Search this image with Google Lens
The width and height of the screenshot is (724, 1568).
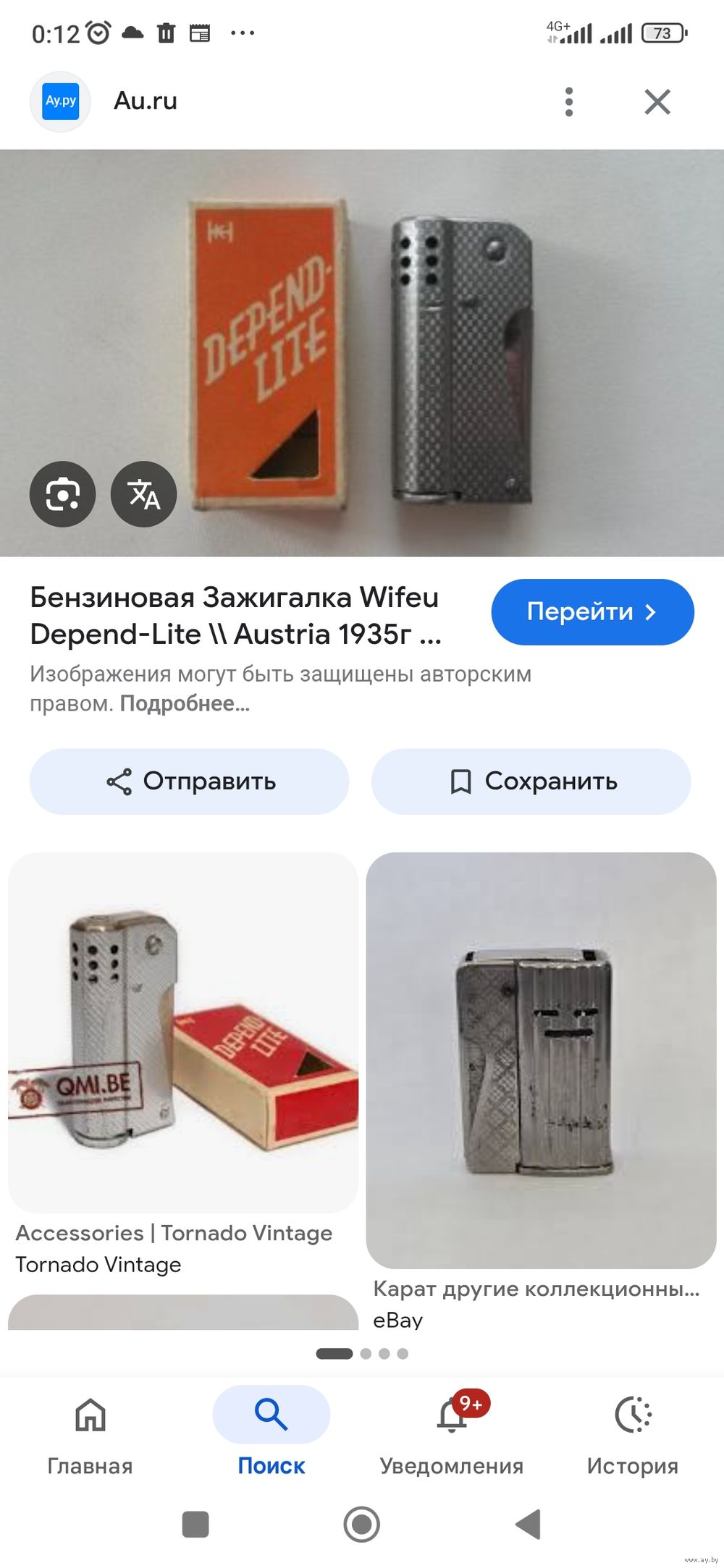pyautogui.click(x=62, y=494)
